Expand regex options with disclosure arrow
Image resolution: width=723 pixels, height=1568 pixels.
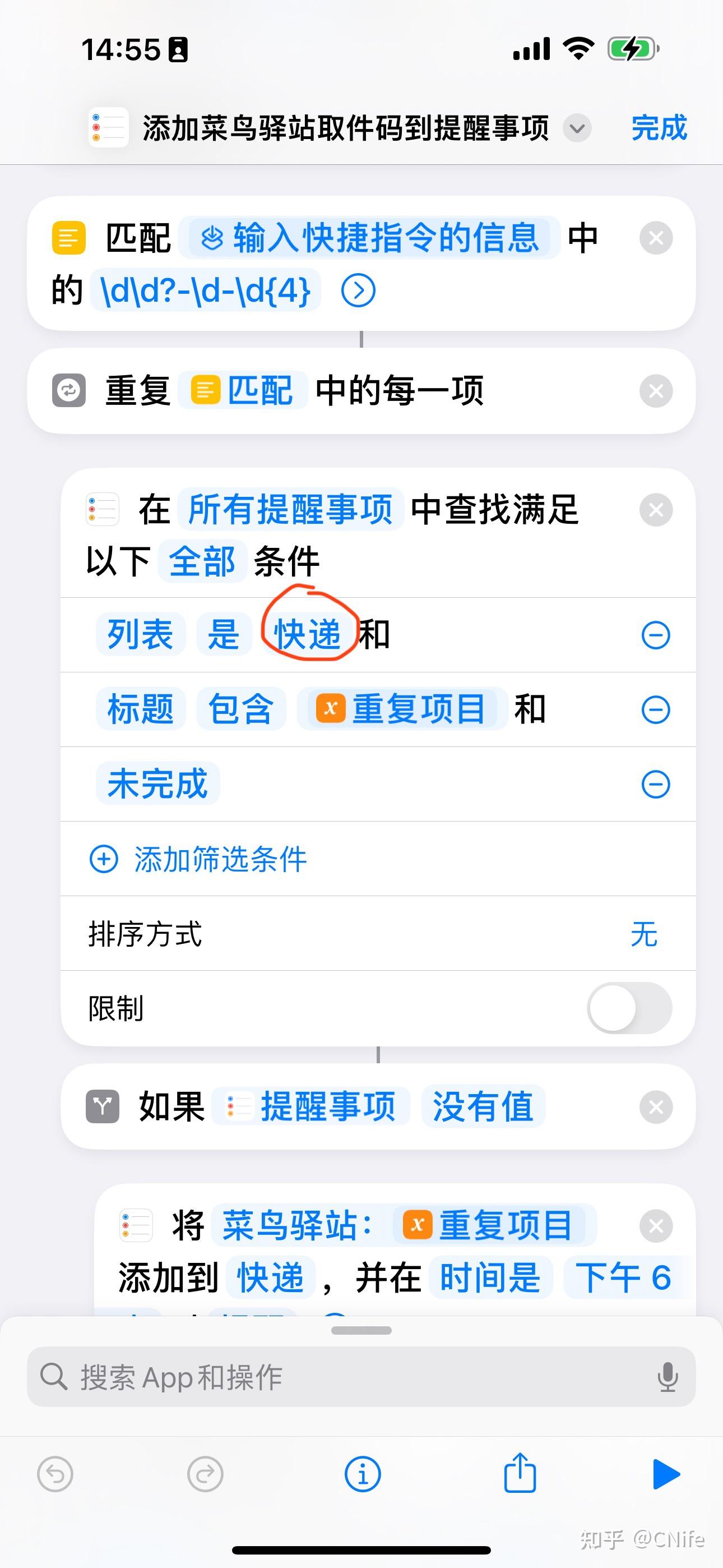click(x=358, y=290)
